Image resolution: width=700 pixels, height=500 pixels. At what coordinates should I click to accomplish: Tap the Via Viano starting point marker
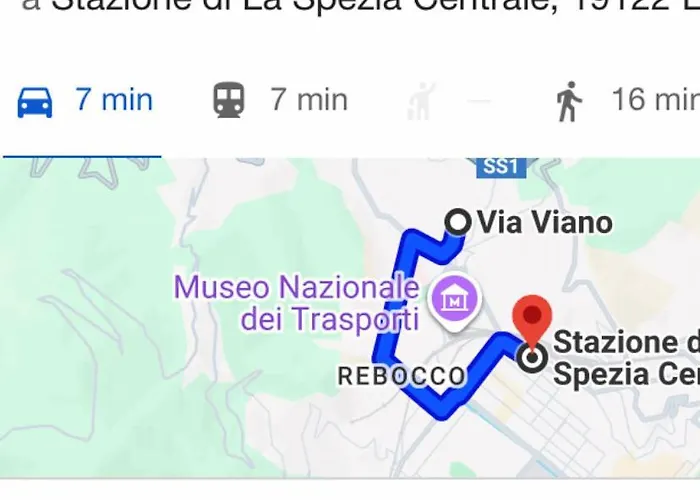click(x=458, y=222)
